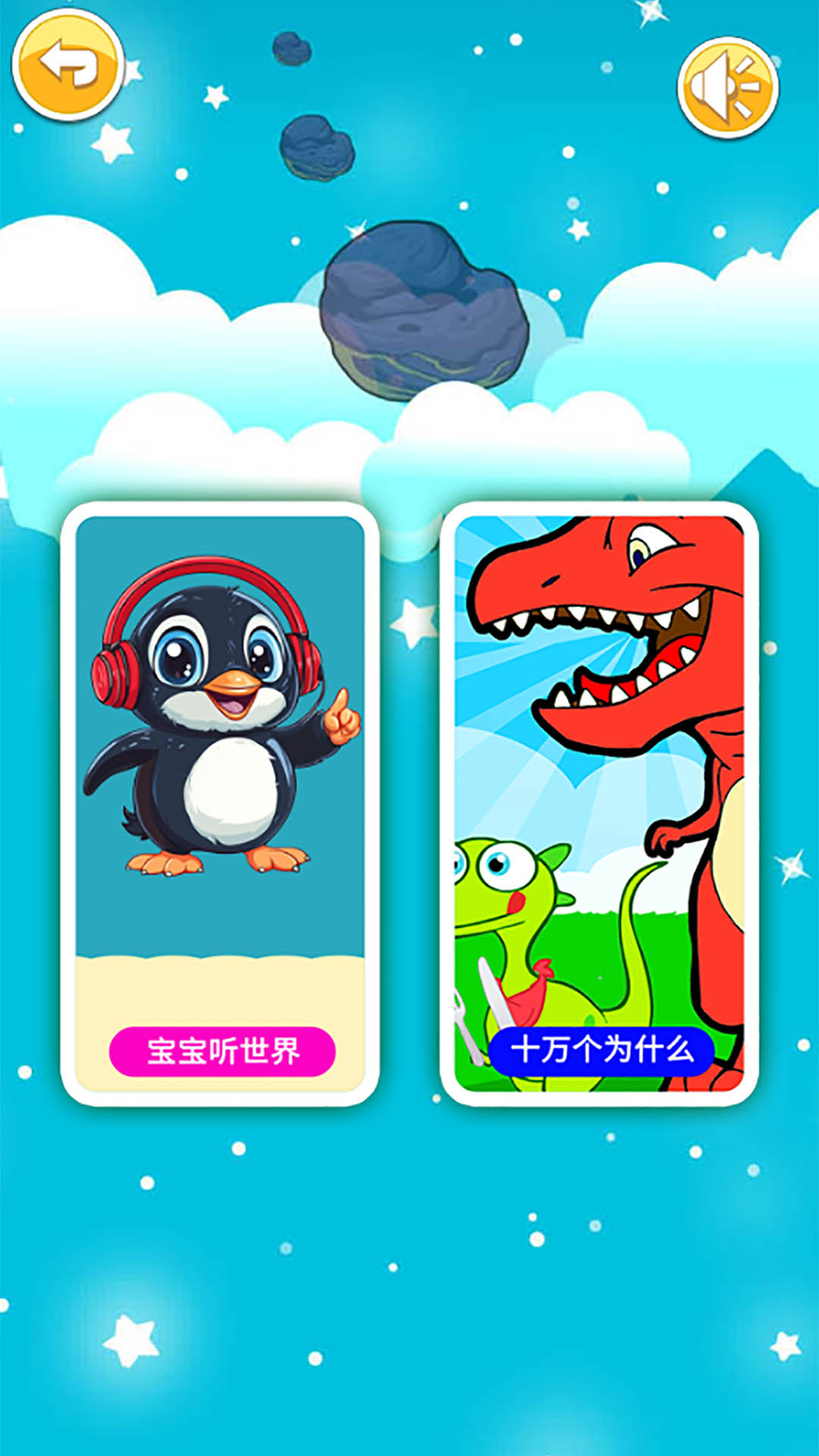The image size is (819, 1456).
Task: Open the 宝宝听世界 penguin card
Action: pos(220,804)
